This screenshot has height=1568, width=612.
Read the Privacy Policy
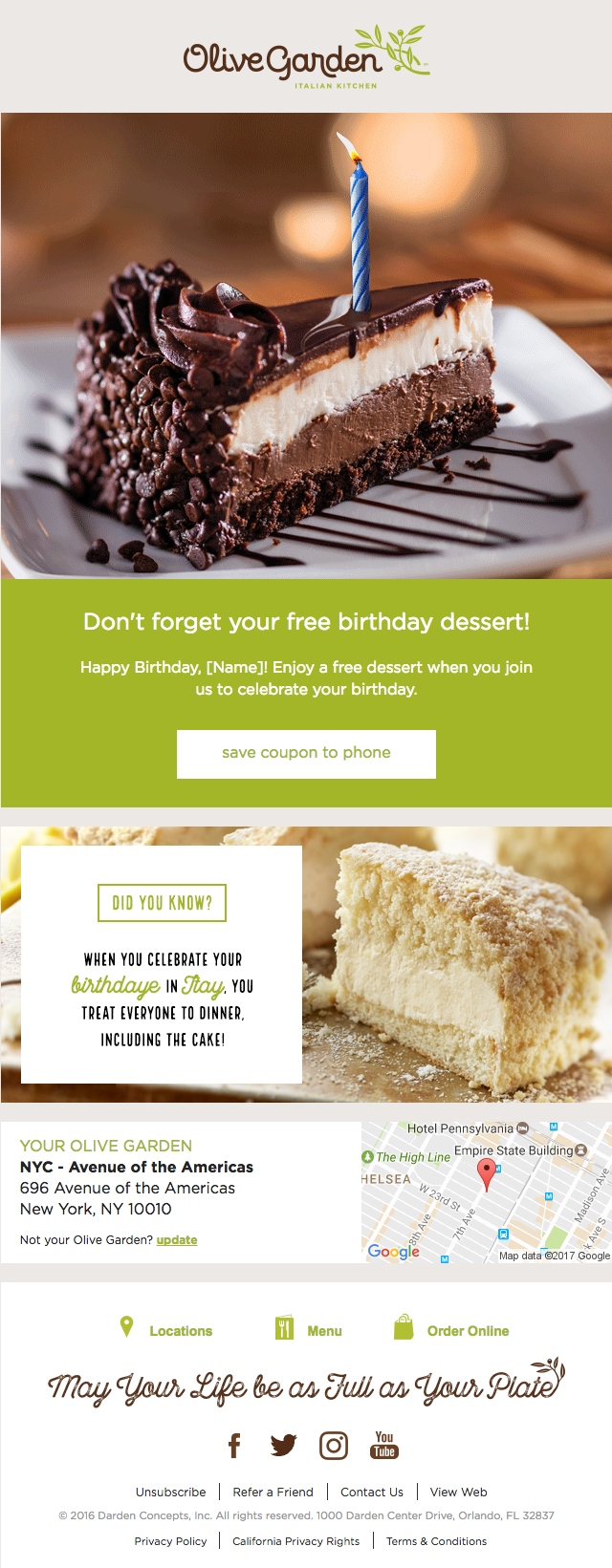(x=170, y=1541)
